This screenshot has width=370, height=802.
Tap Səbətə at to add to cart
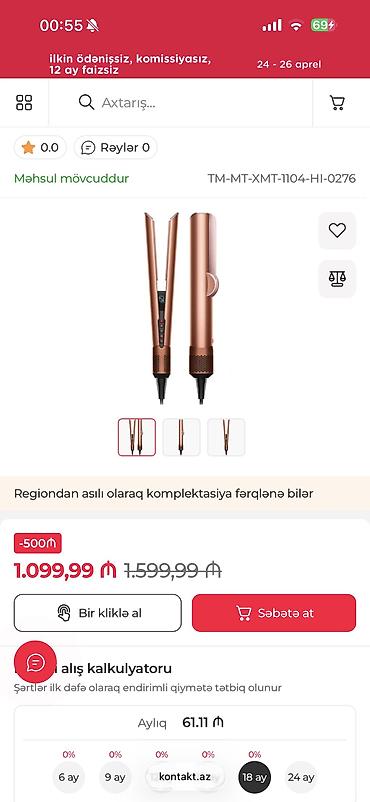(x=274, y=613)
